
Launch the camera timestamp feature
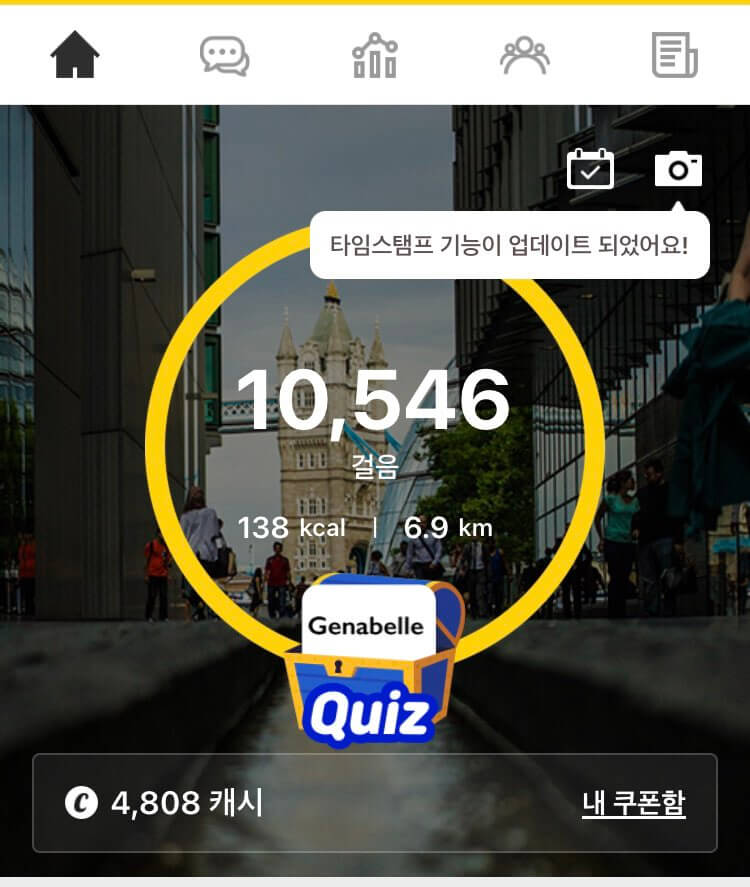point(680,170)
